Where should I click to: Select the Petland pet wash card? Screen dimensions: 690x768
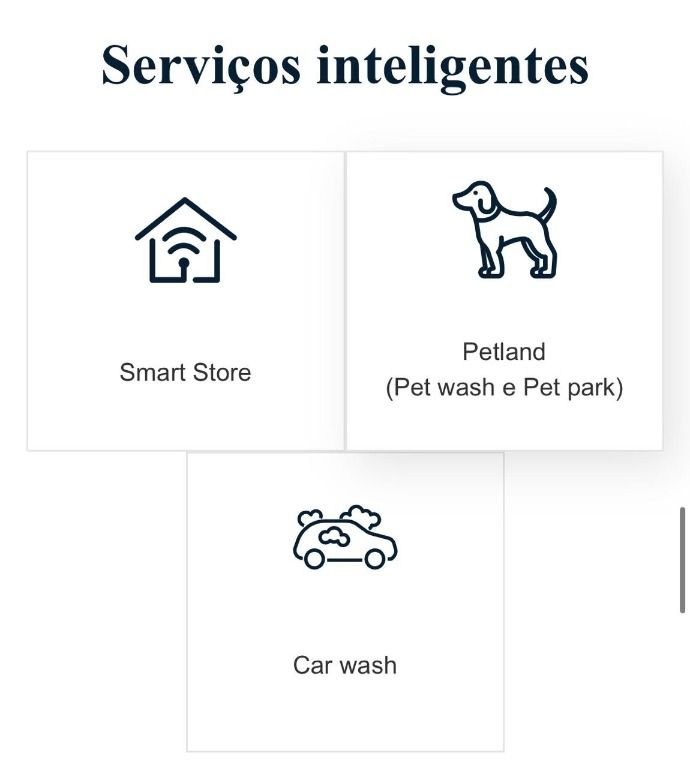504,301
